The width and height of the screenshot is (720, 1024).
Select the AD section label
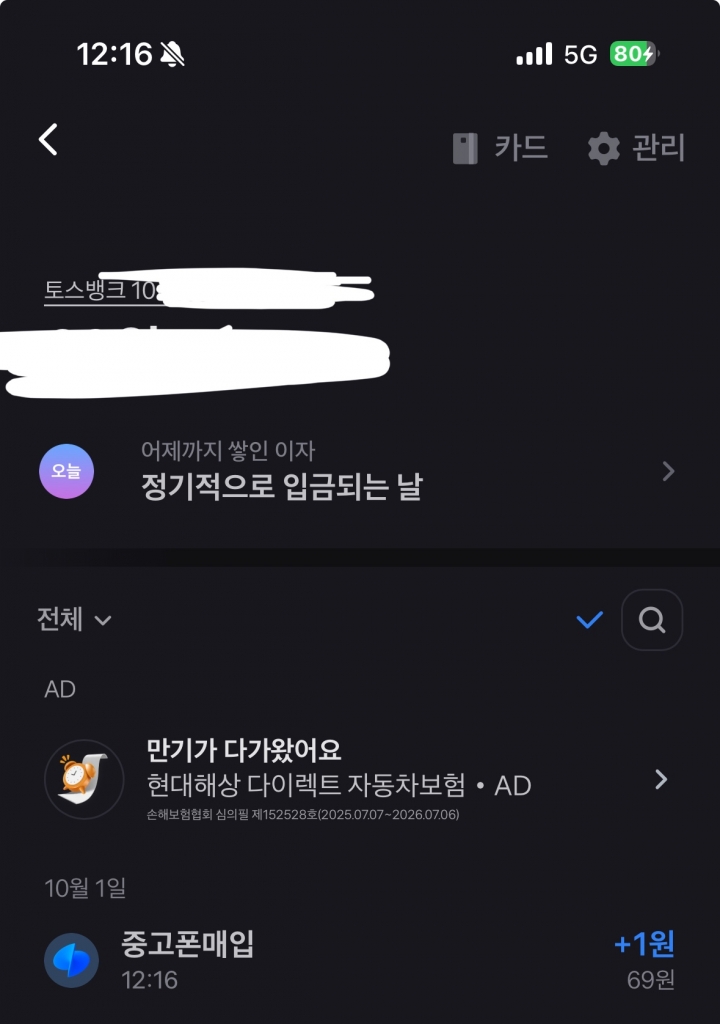pos(58,688)
